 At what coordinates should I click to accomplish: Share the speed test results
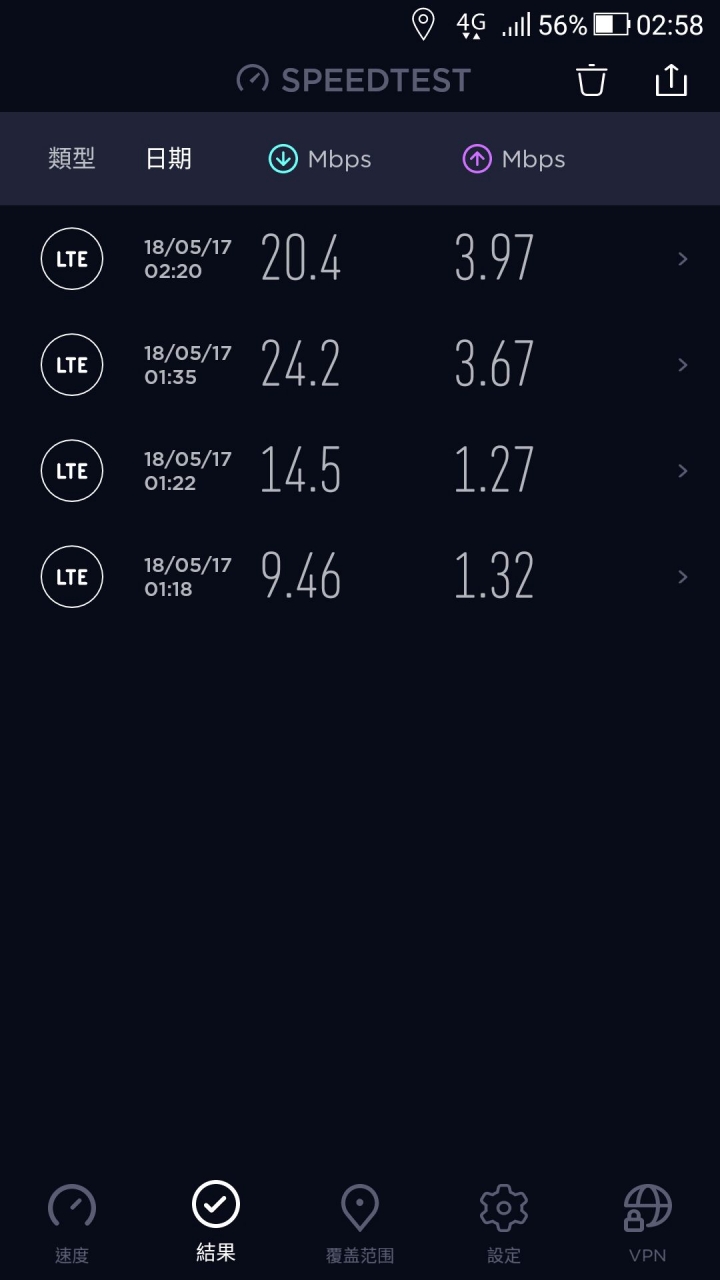click(x=671, y=80)
